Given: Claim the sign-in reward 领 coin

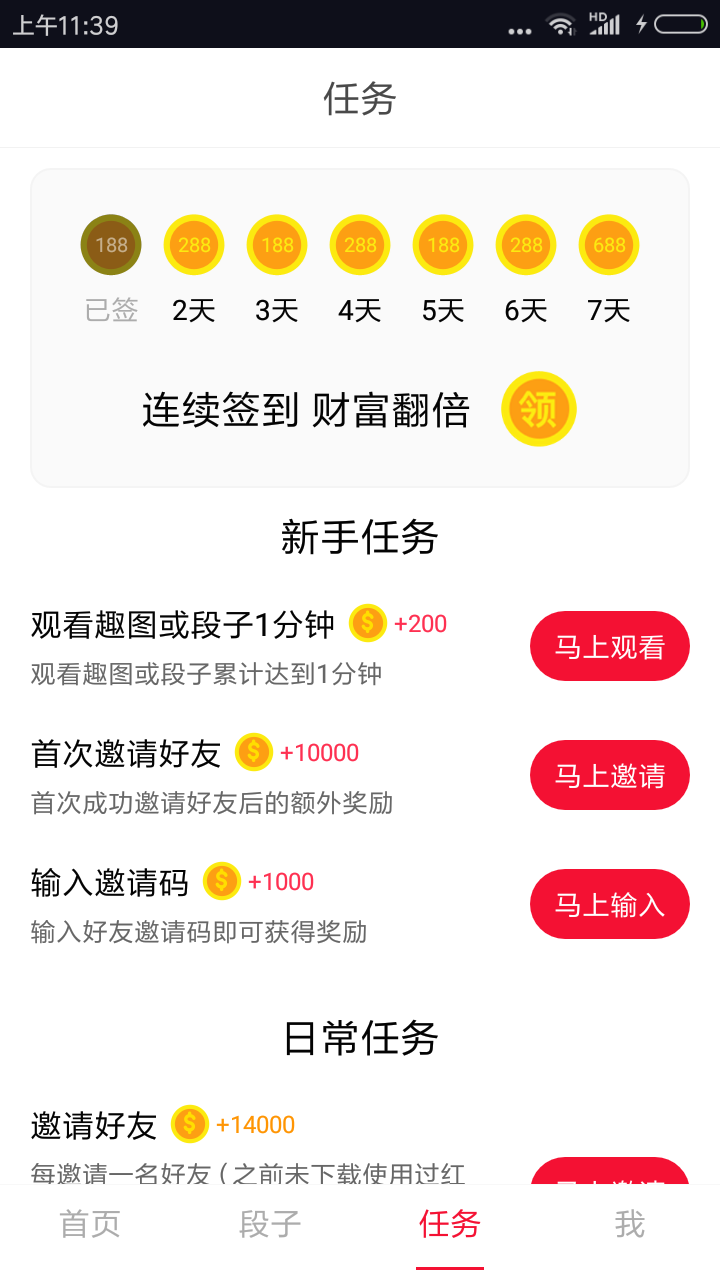Looking at the screenshot, I should point(539,409).
